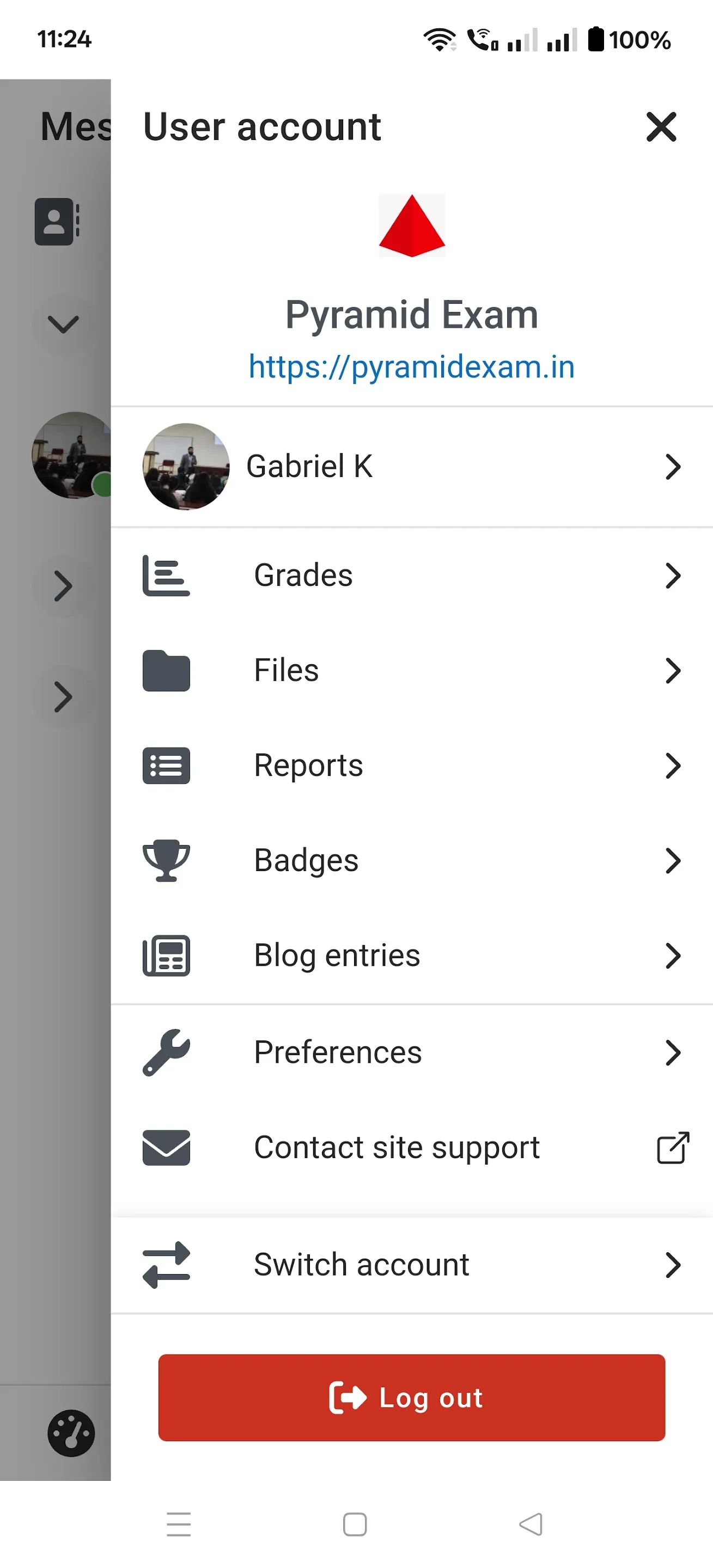The height and width of the screenshot is (1568, 713).
Task: Go to Files
Action: (412, 670)
